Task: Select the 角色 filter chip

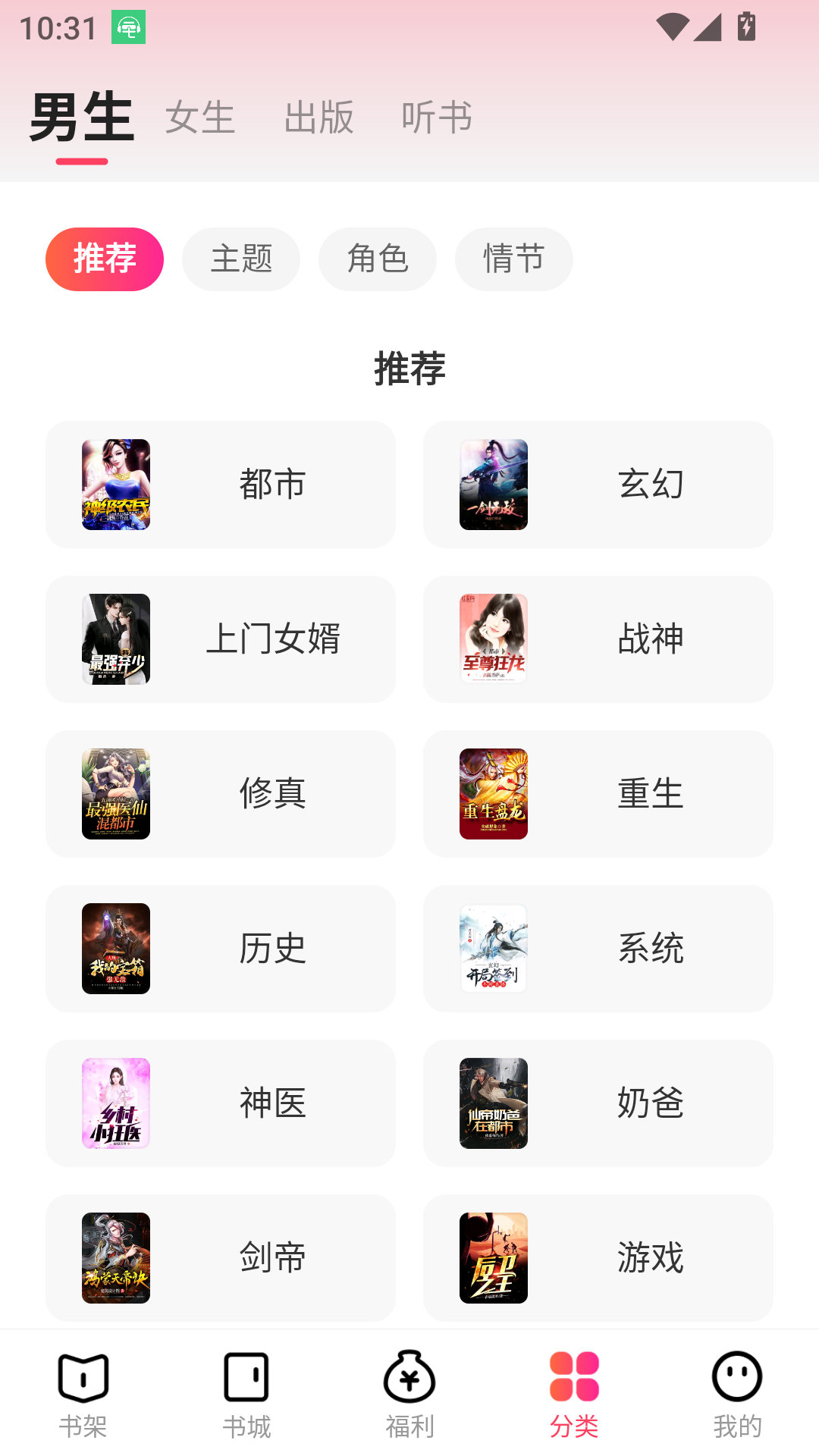Action: (377, 259)
